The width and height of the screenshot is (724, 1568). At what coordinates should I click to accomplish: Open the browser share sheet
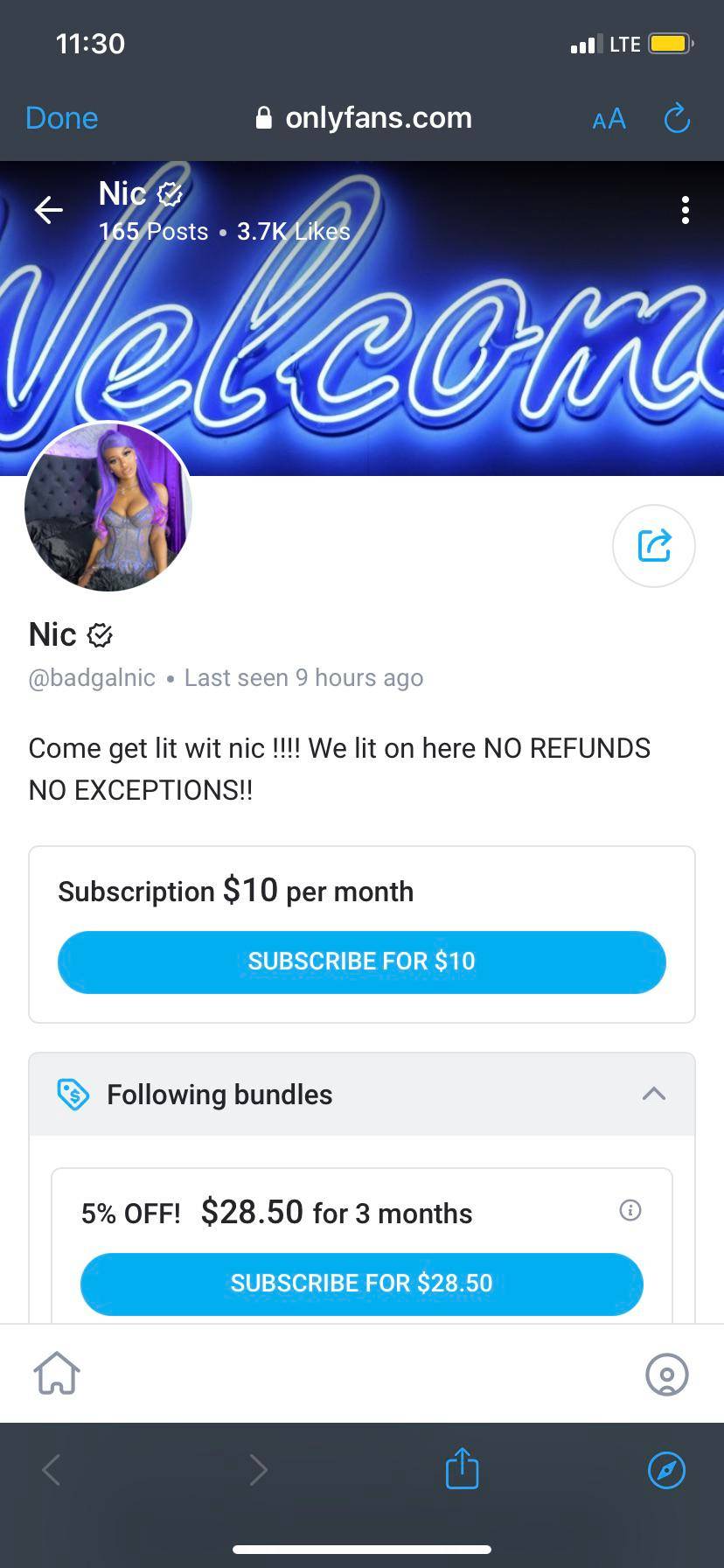point(462,1469)
